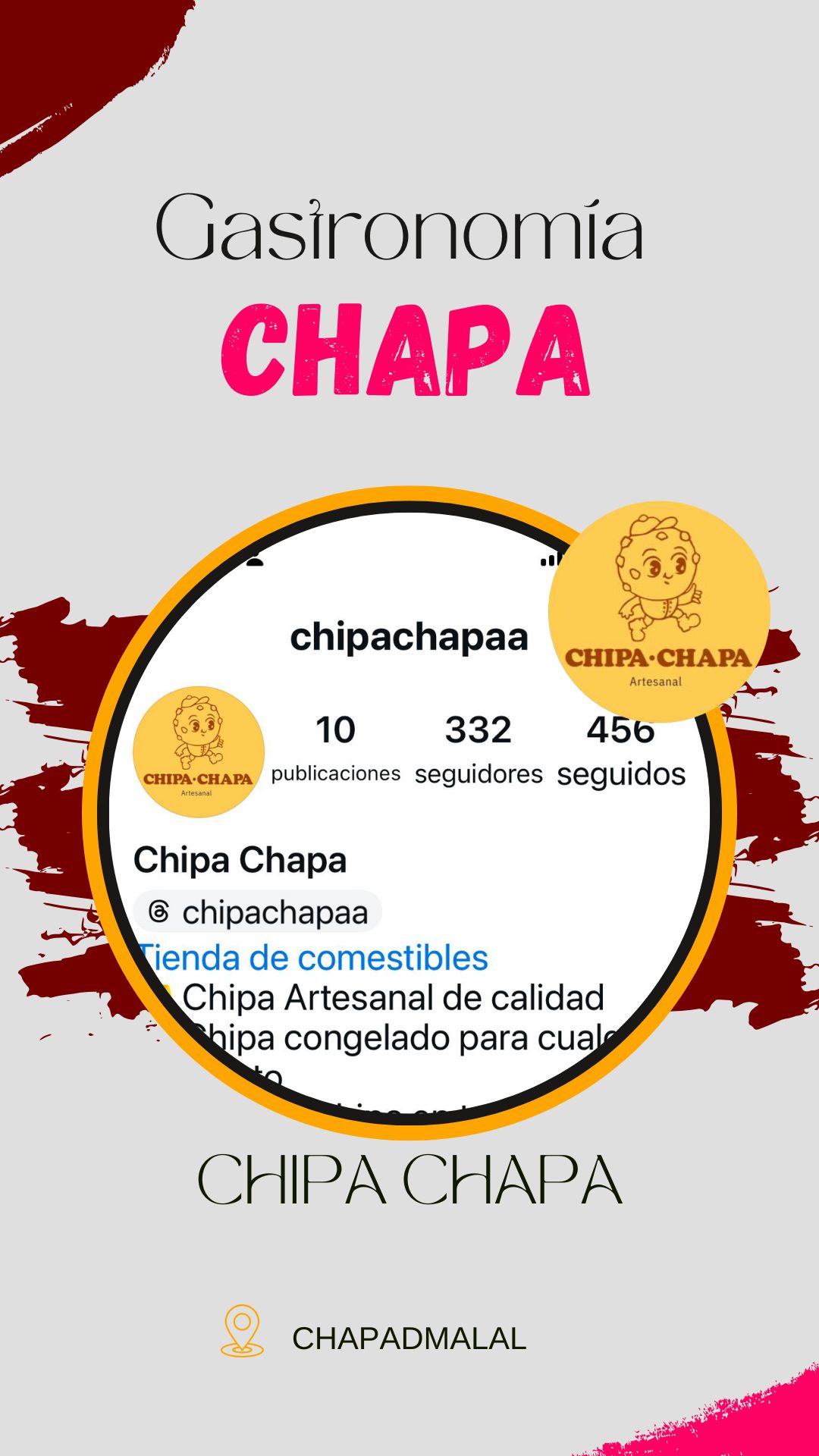Open the Tienda de comestibles category link
This screenshot has height=1456, width=819.
point(313,958)
